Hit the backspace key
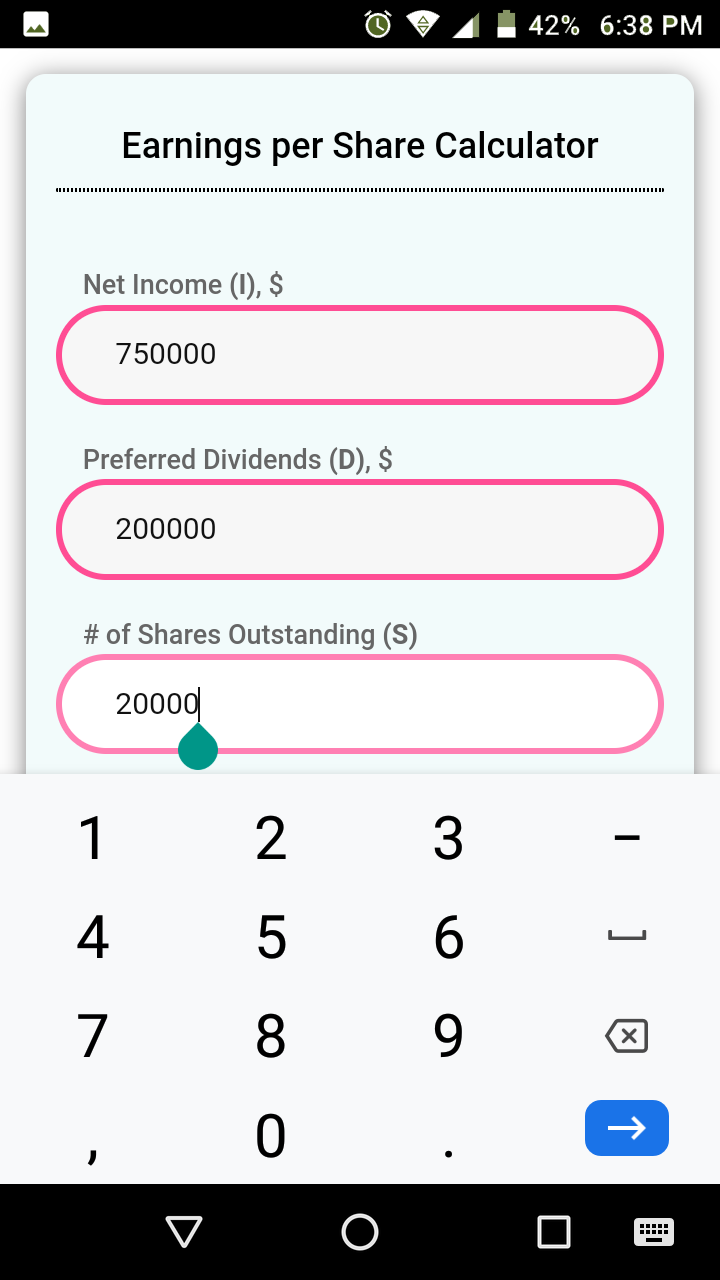 tap(627, 1036)
